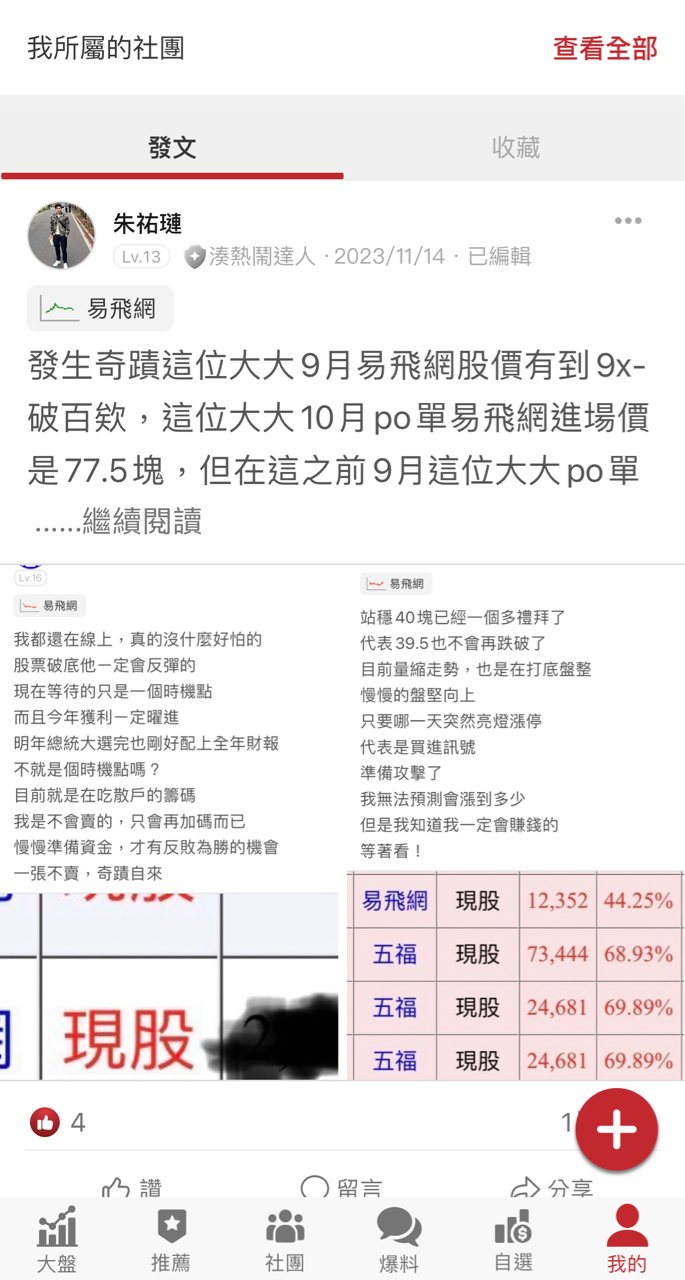
Task: Open the right attached post image
Action: tap(515, 822)
